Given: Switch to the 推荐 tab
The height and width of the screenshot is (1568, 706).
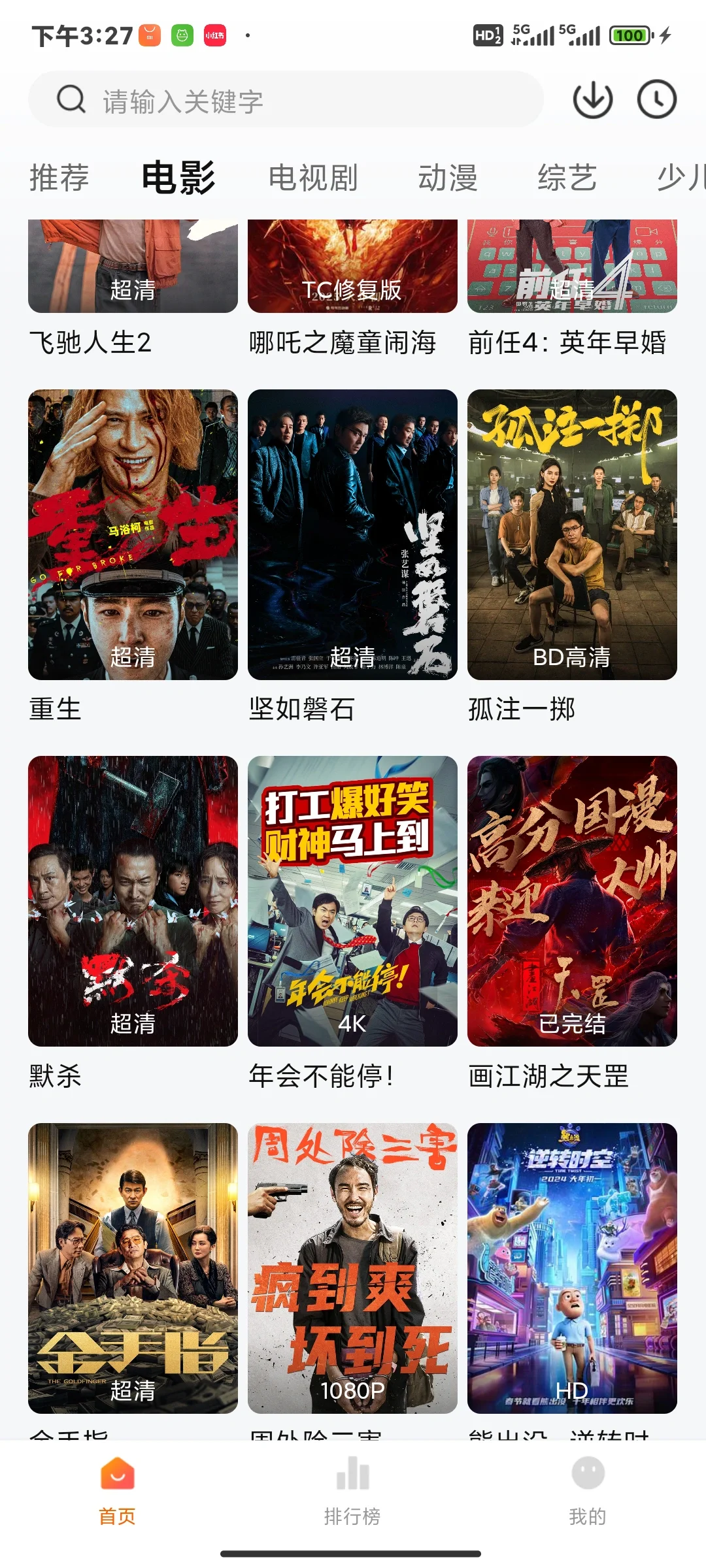Looking at the screenshot, I should point(59,178).
